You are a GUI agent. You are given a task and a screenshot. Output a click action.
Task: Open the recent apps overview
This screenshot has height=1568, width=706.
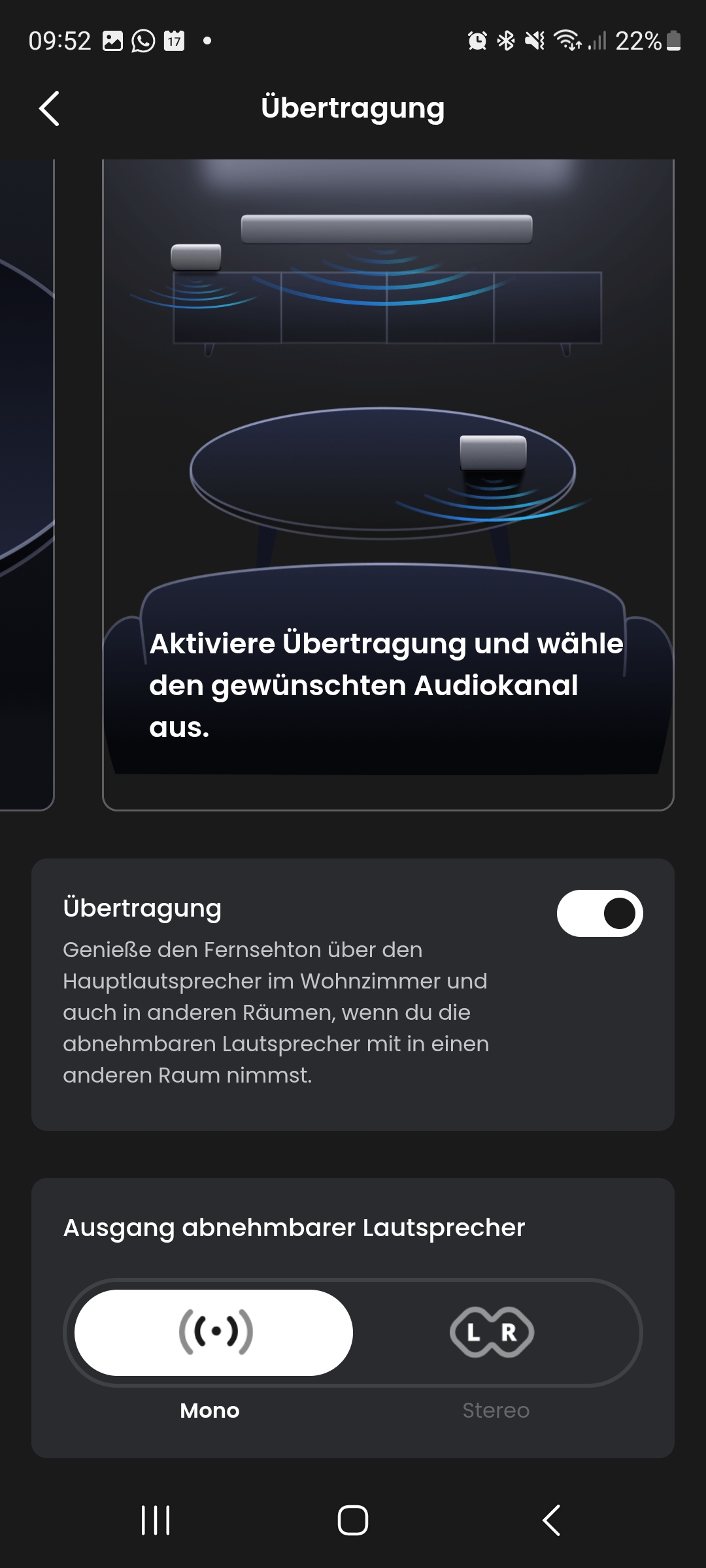(156, 1520)
